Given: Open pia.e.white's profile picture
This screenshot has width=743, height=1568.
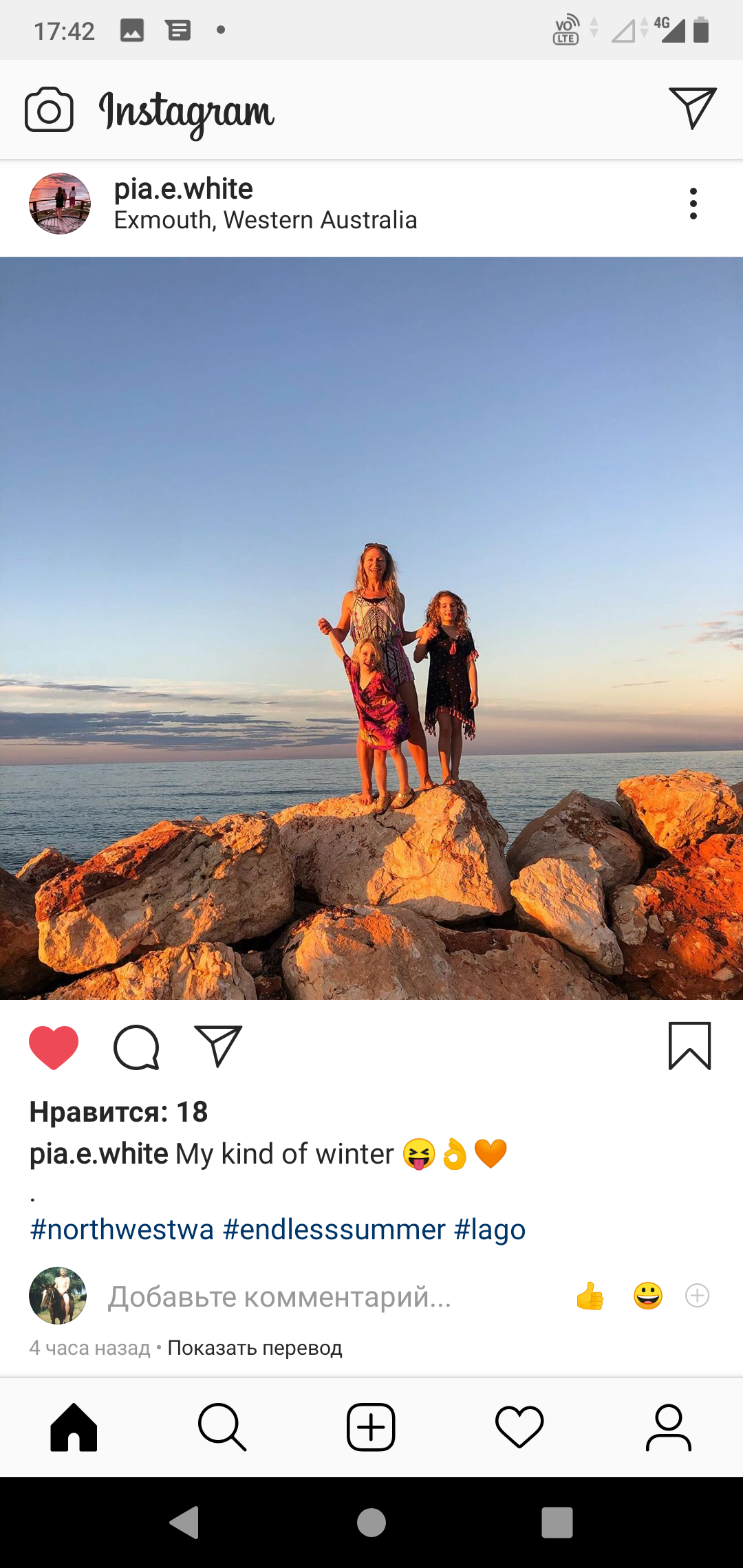Looking at the screenshot, I should [x=60, y=204].
